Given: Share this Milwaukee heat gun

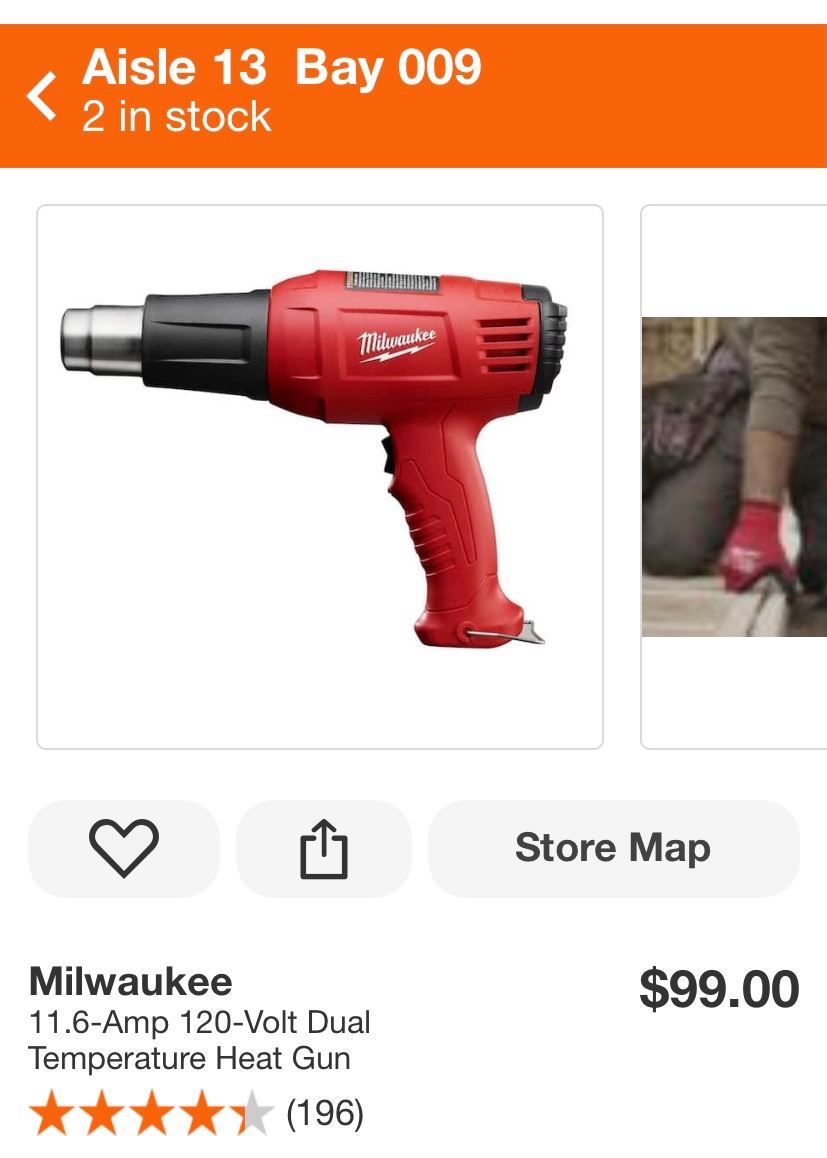Looking at the screenshot, I should coord(324,848).
